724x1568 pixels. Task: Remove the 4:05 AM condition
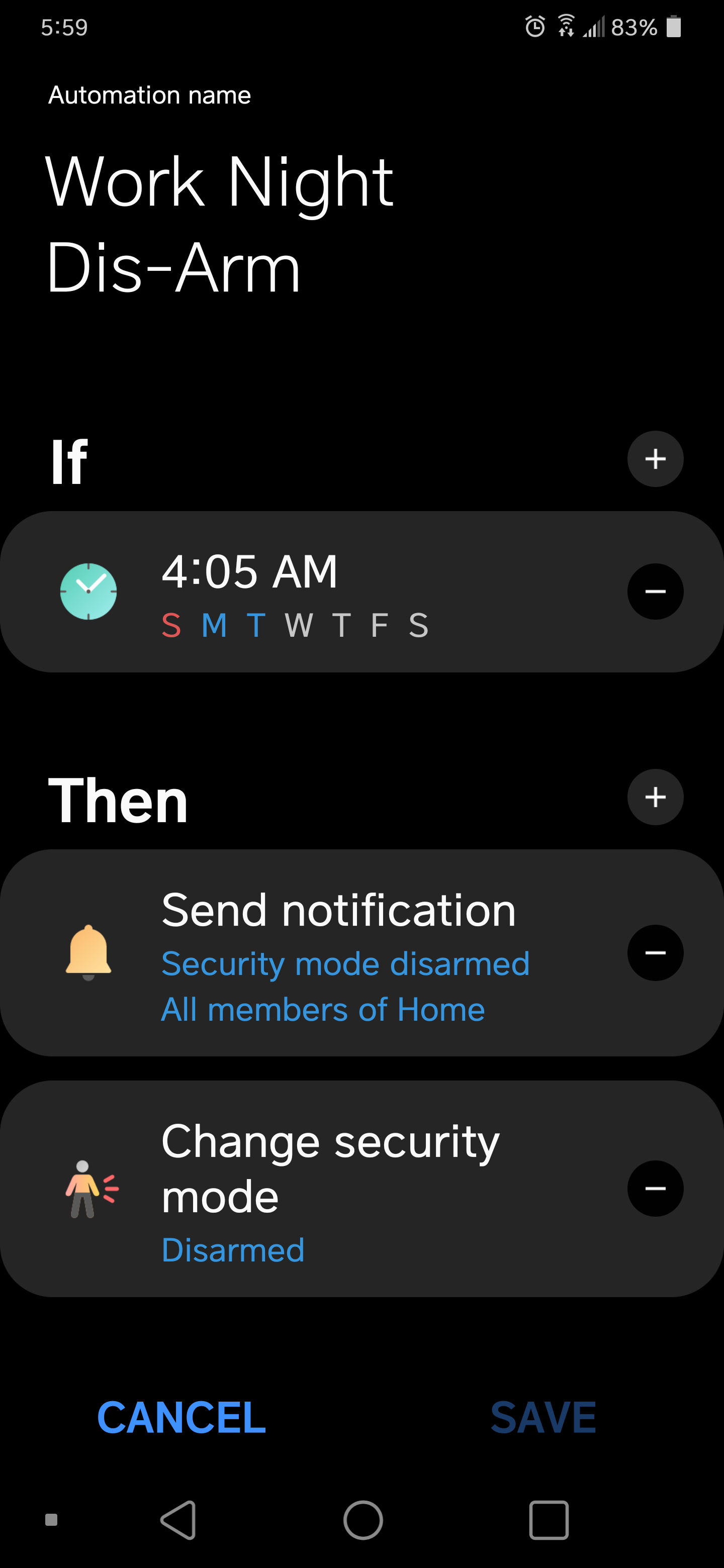(x=655, y=592)
